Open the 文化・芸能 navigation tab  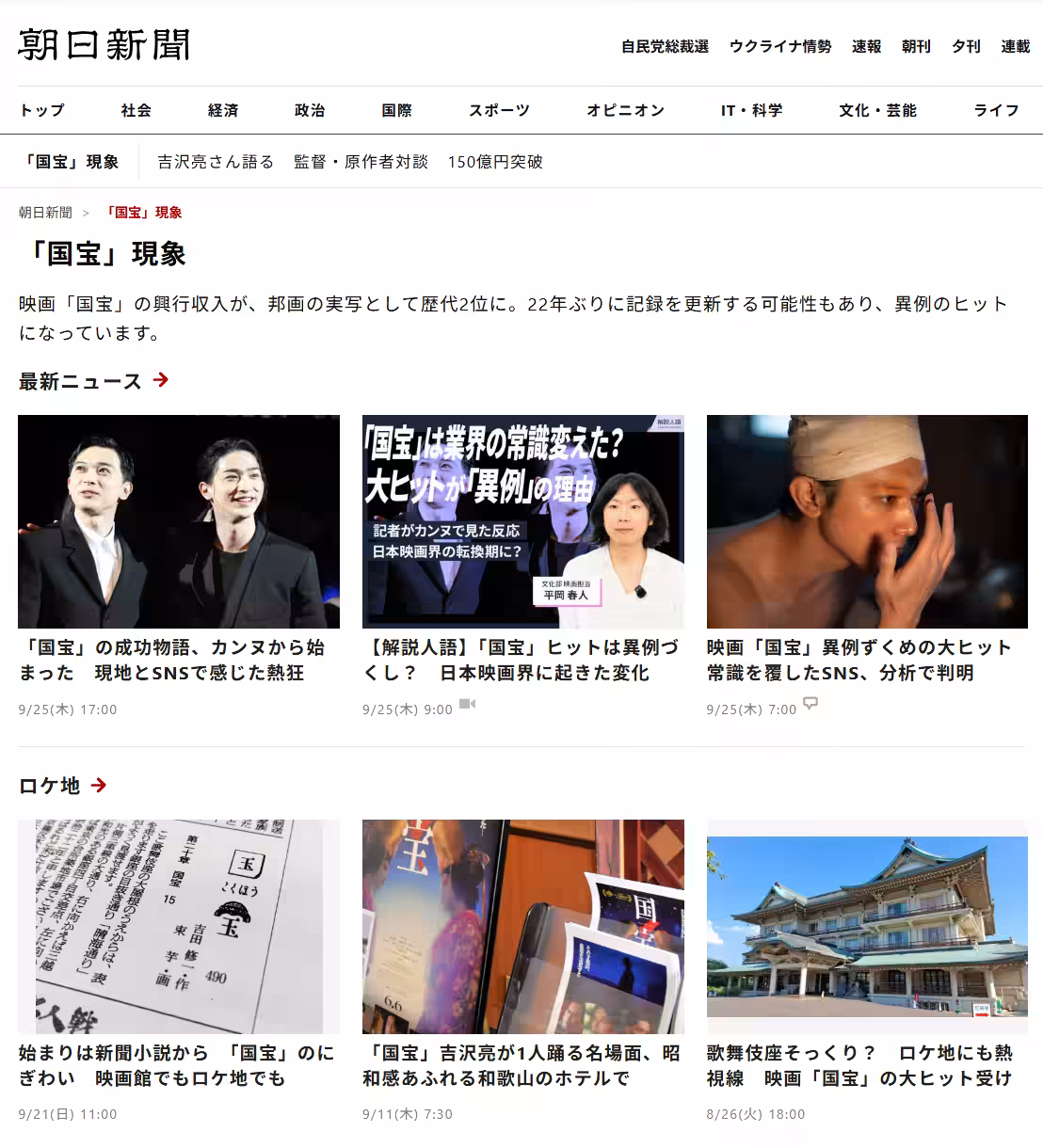tap(876, 110)
